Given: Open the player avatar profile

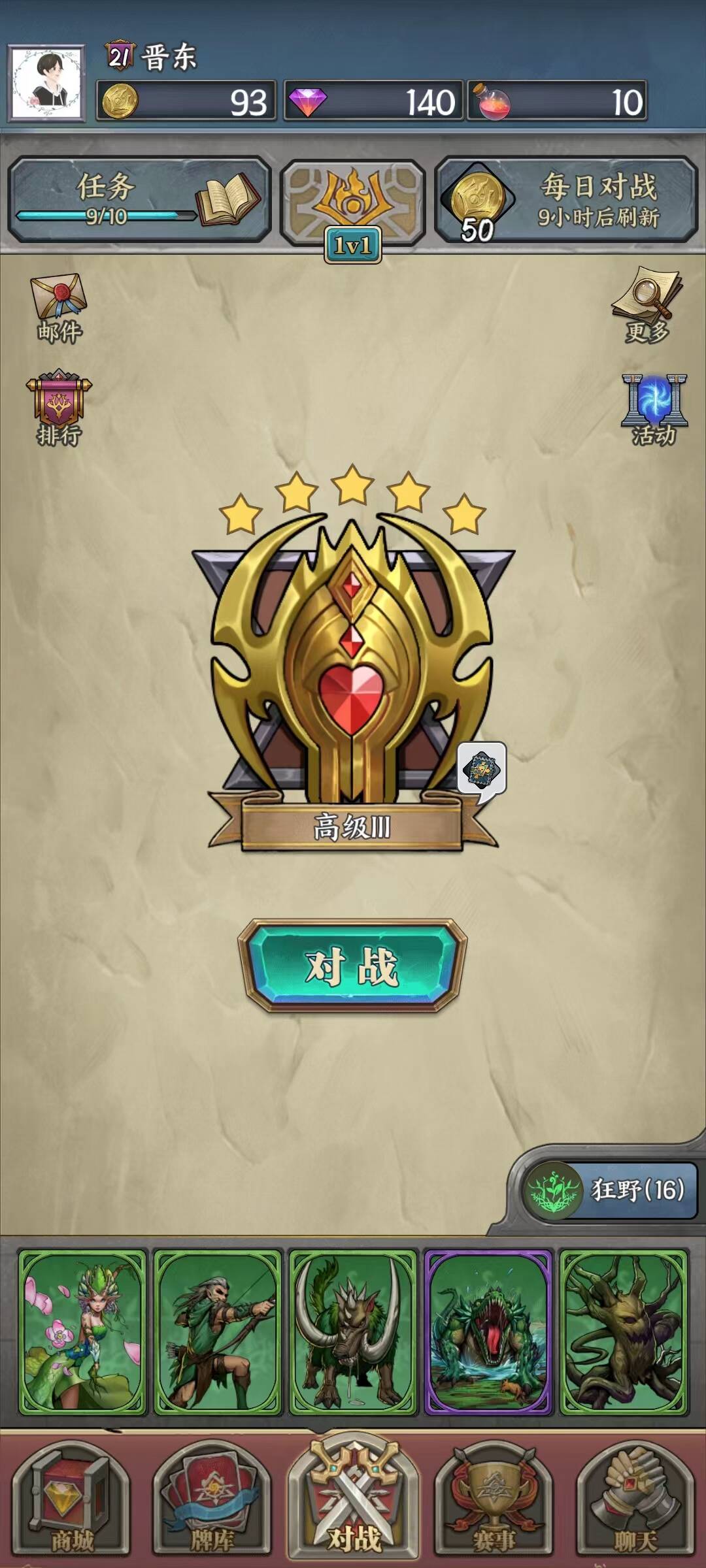Looking at the screenshot, I should [46, 83].
